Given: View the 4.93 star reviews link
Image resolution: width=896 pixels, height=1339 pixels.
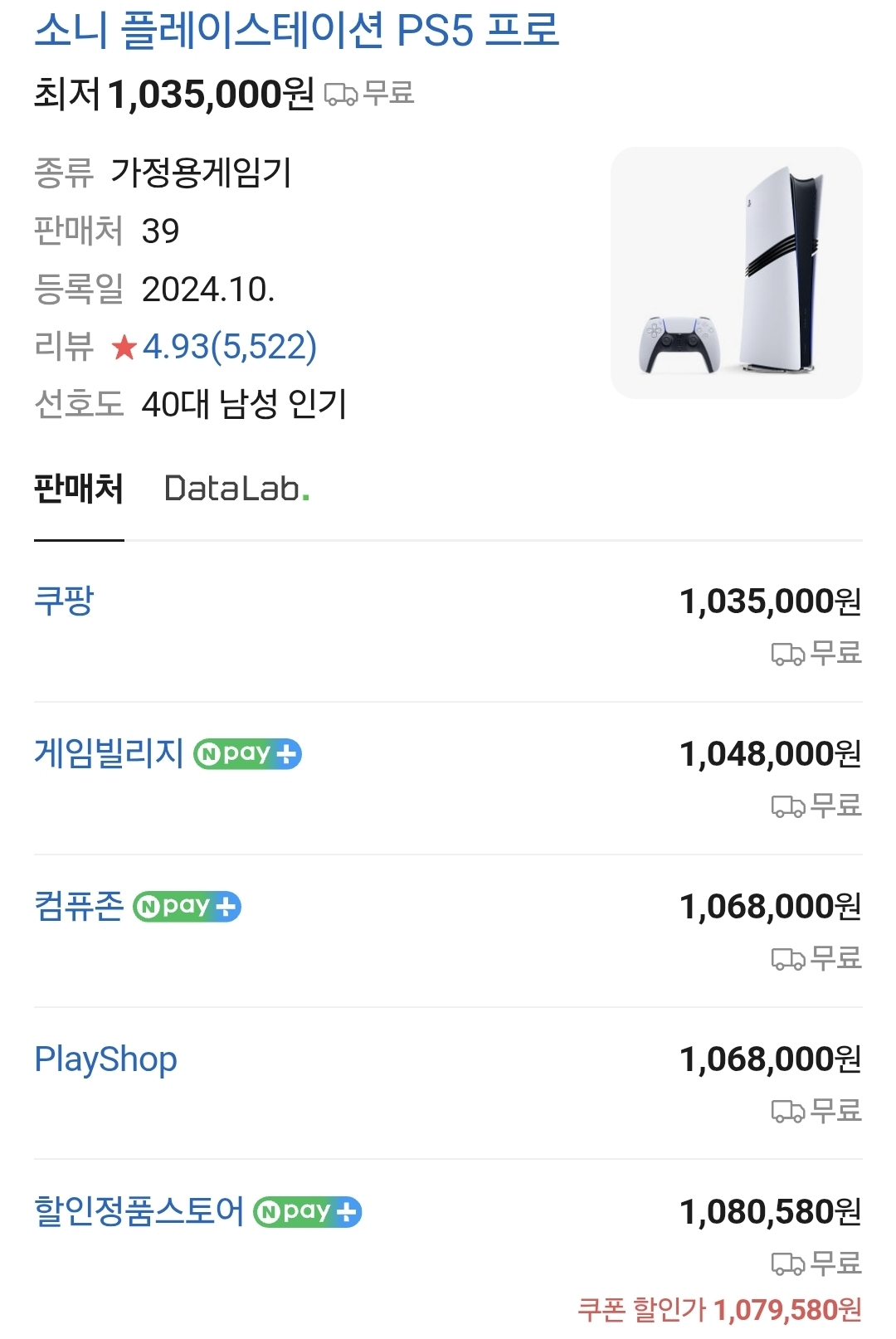Looking at the screenshot, I should [228, 347].
